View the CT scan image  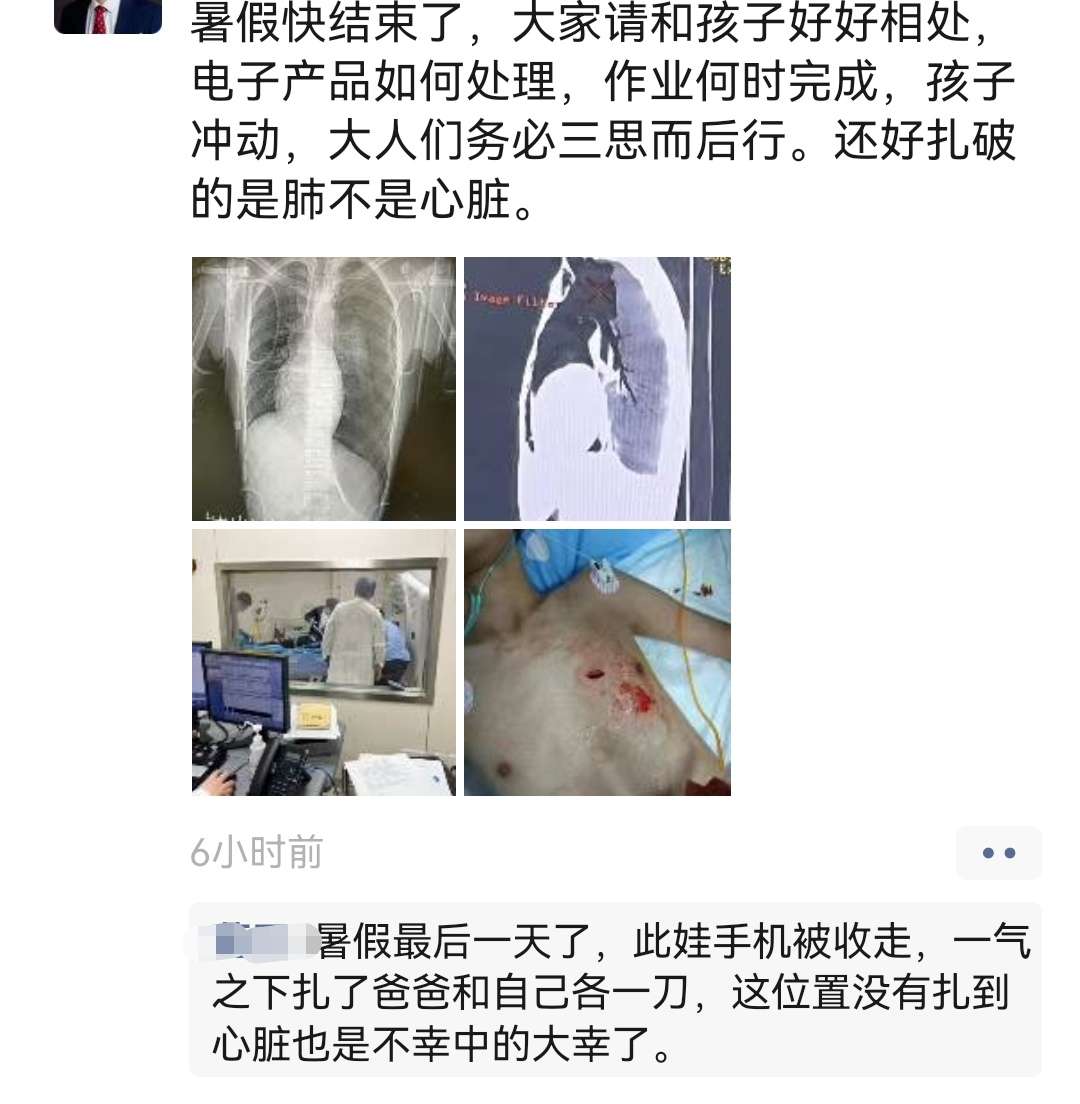coord(597,389)
